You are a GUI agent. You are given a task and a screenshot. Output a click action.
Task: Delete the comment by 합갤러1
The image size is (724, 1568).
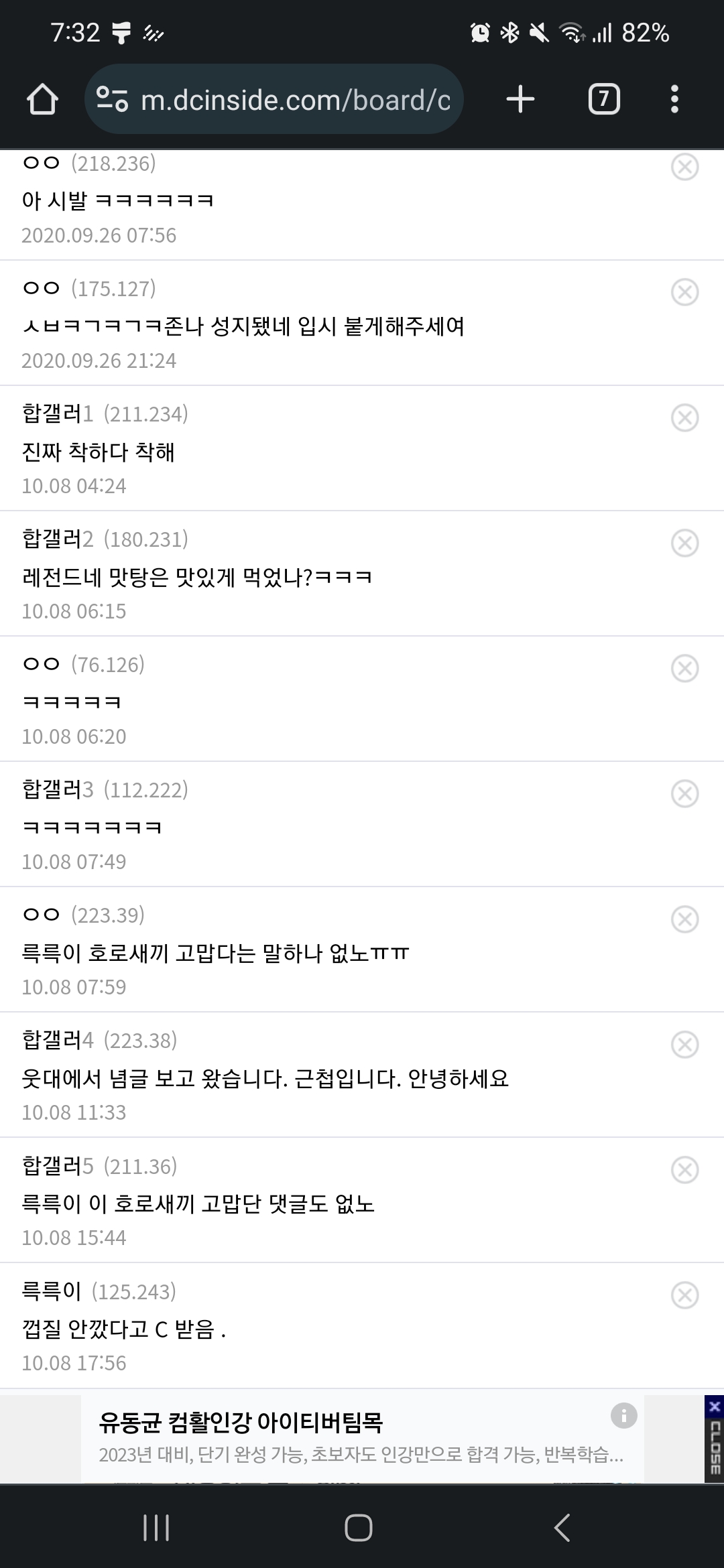684,417
